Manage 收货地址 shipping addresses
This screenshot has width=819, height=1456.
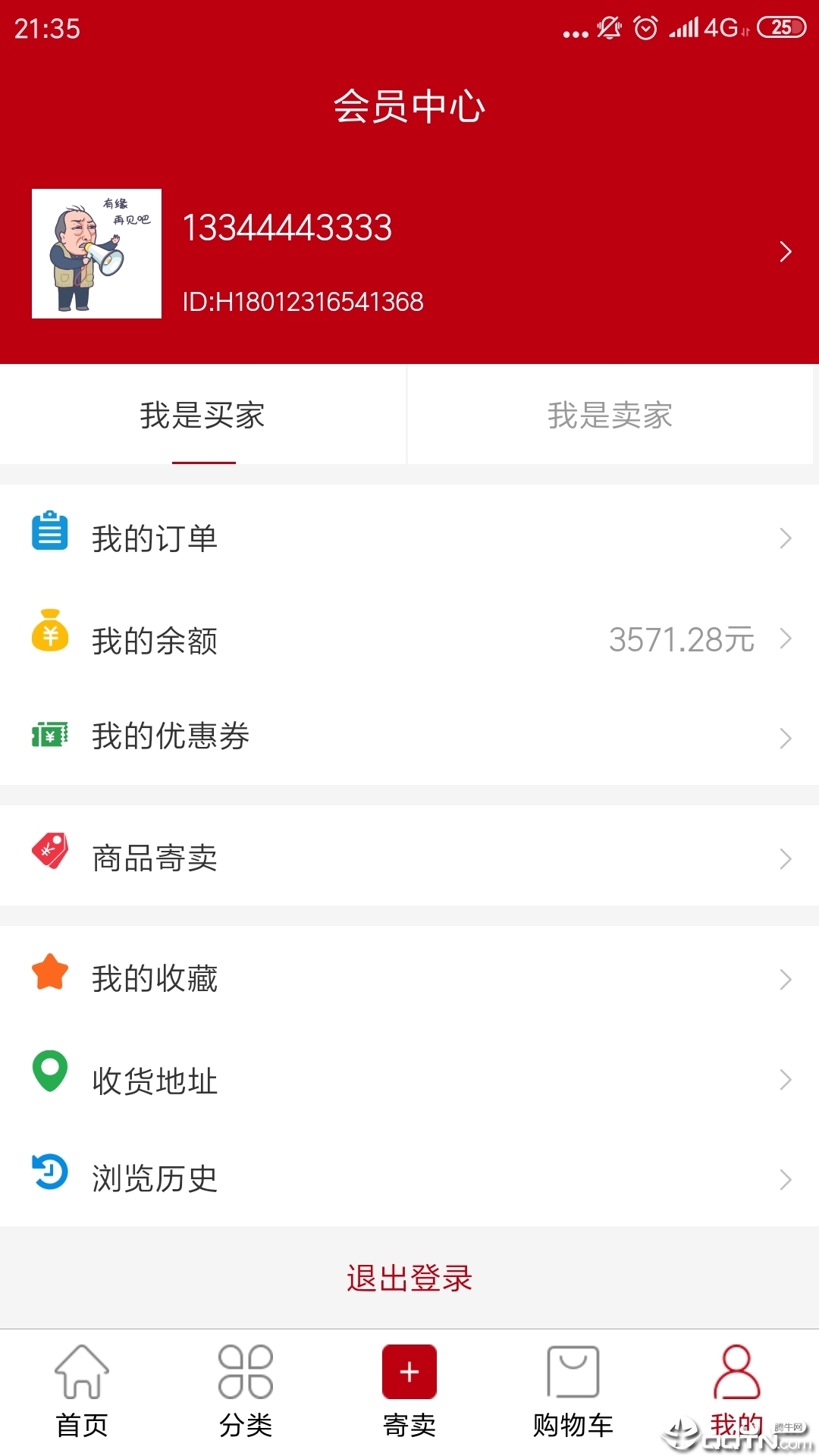click(x=409, y=1080)
